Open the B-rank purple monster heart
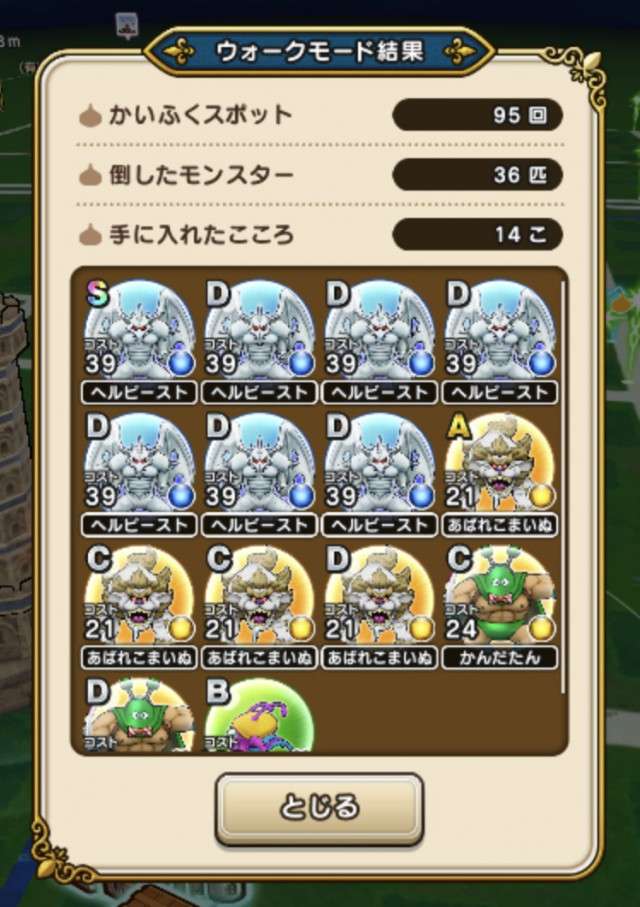 click(x=258, y=717)
